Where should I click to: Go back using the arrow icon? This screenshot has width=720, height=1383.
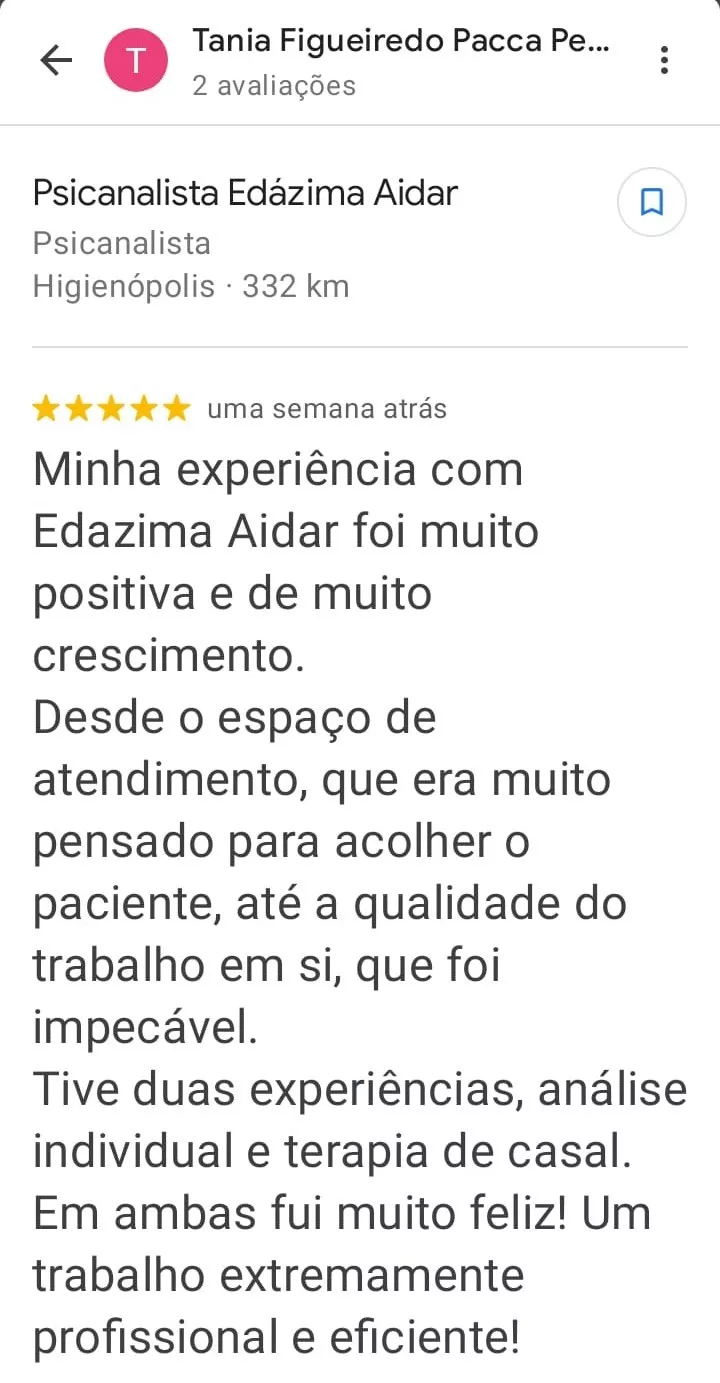click(x=56, y=61)
